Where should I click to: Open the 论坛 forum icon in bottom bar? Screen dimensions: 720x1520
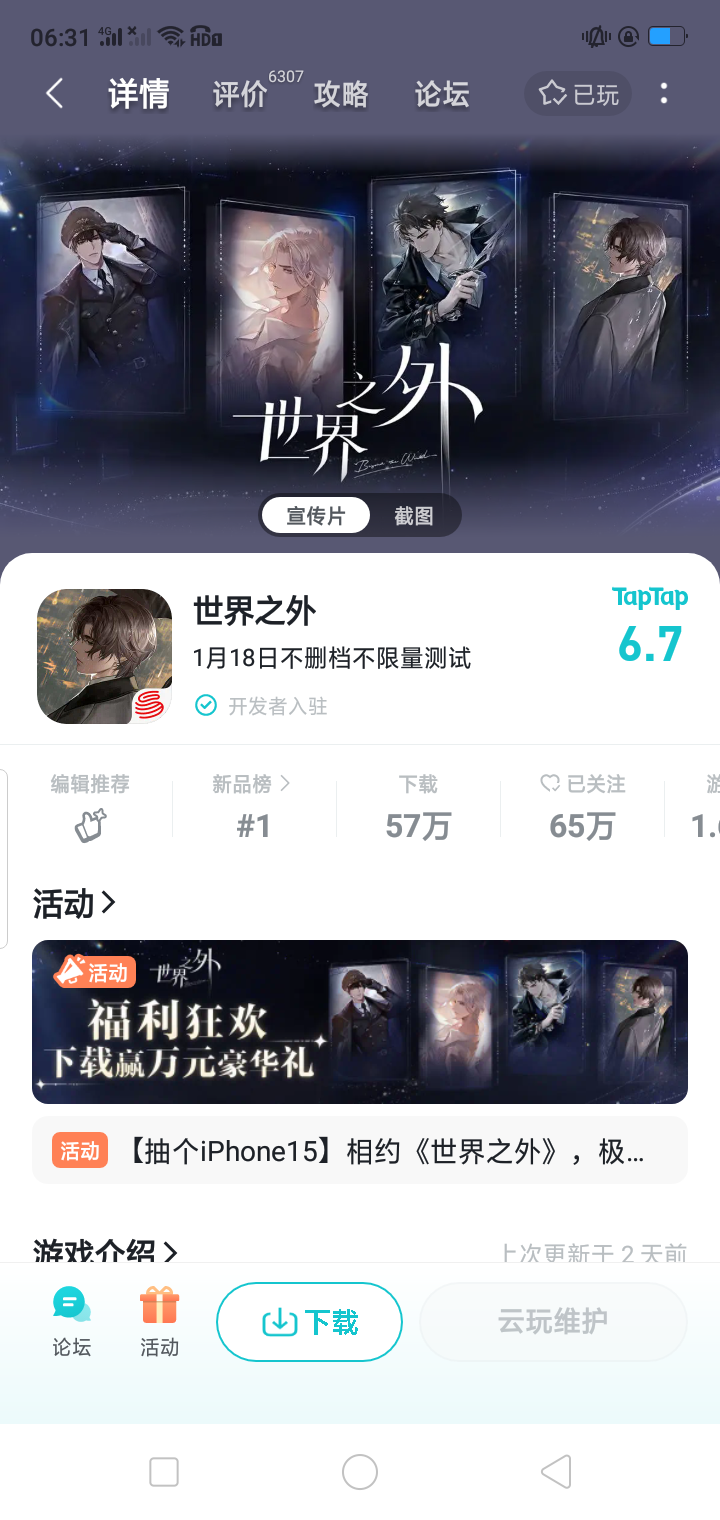point(70,1320)
